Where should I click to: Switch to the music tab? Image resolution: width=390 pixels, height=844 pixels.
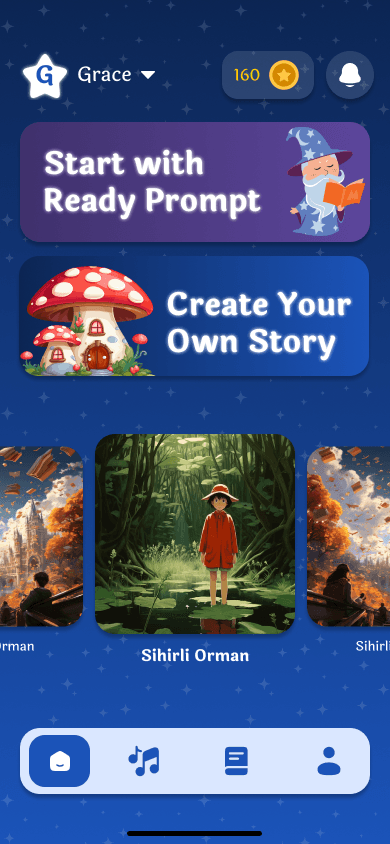(144, 761)
